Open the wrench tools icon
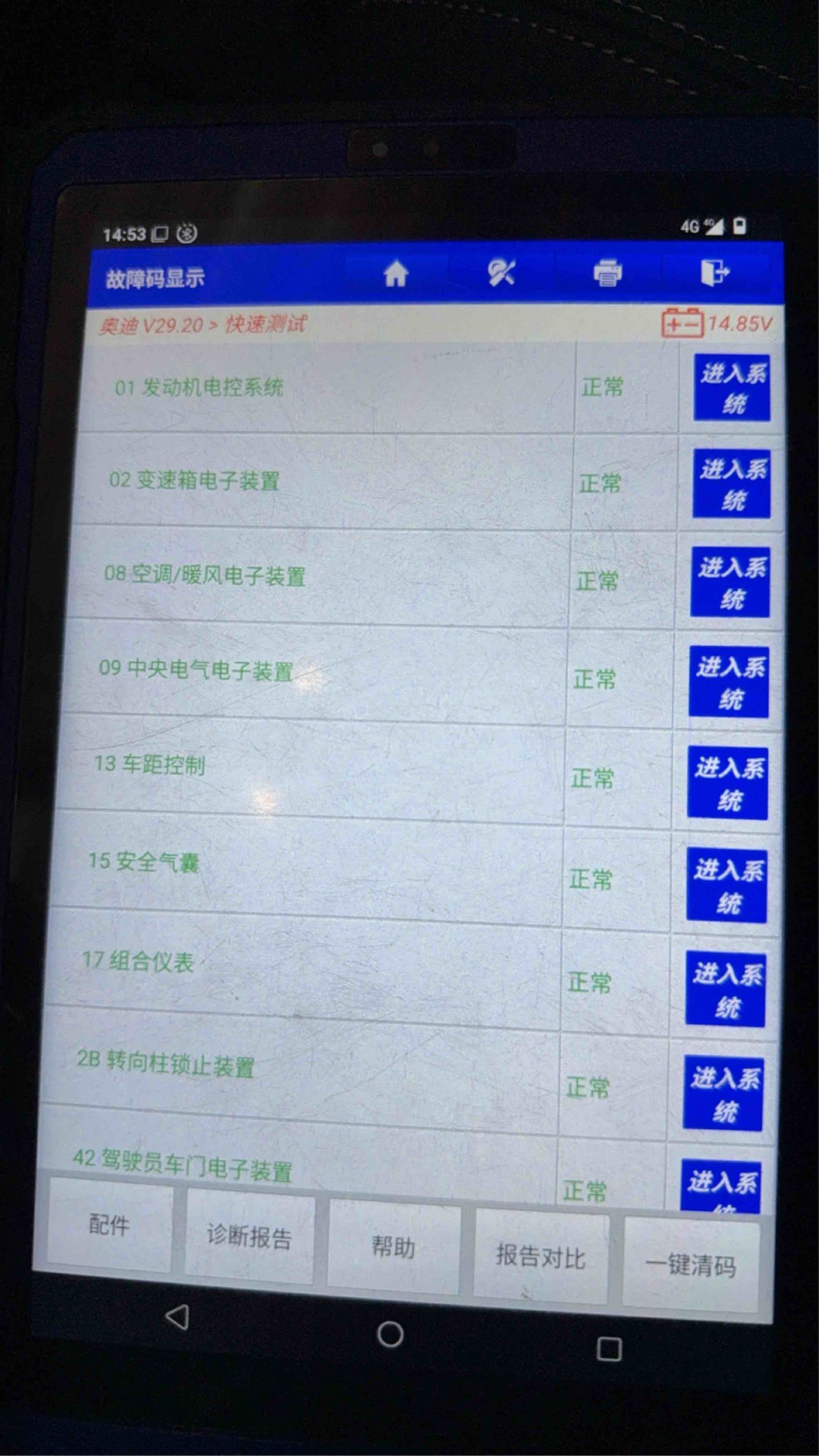 tap(501, 273)
